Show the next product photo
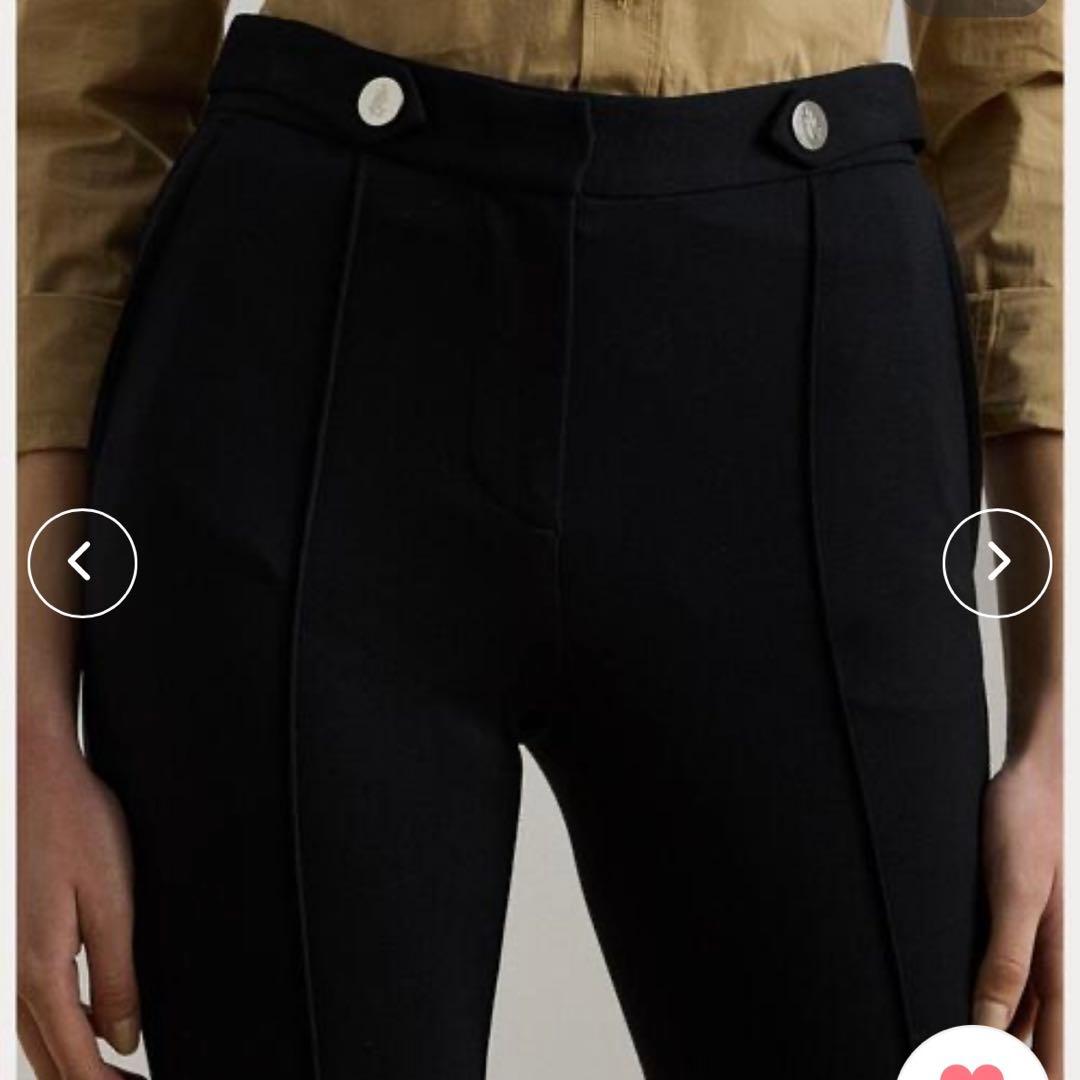 pos(997,562)
